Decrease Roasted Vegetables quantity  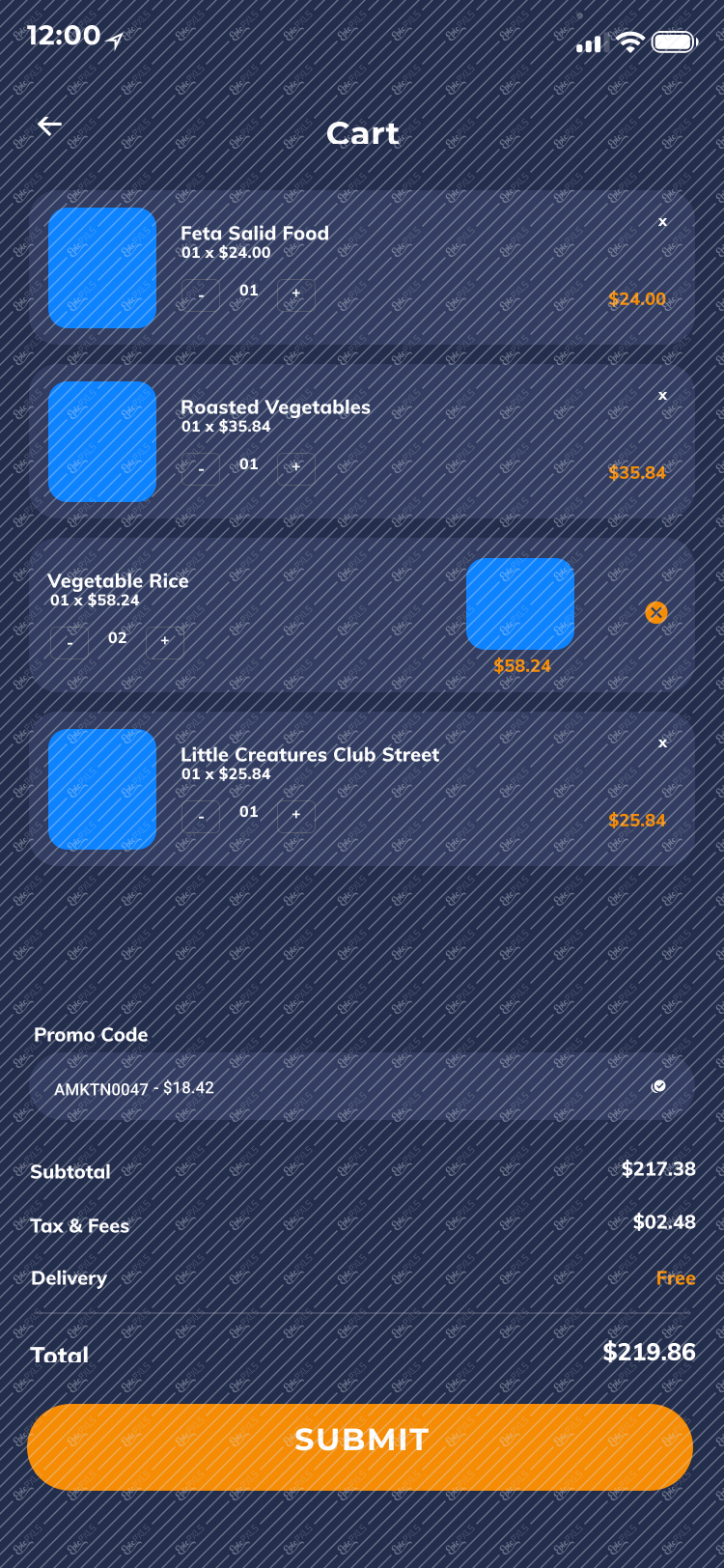(201, 468)
